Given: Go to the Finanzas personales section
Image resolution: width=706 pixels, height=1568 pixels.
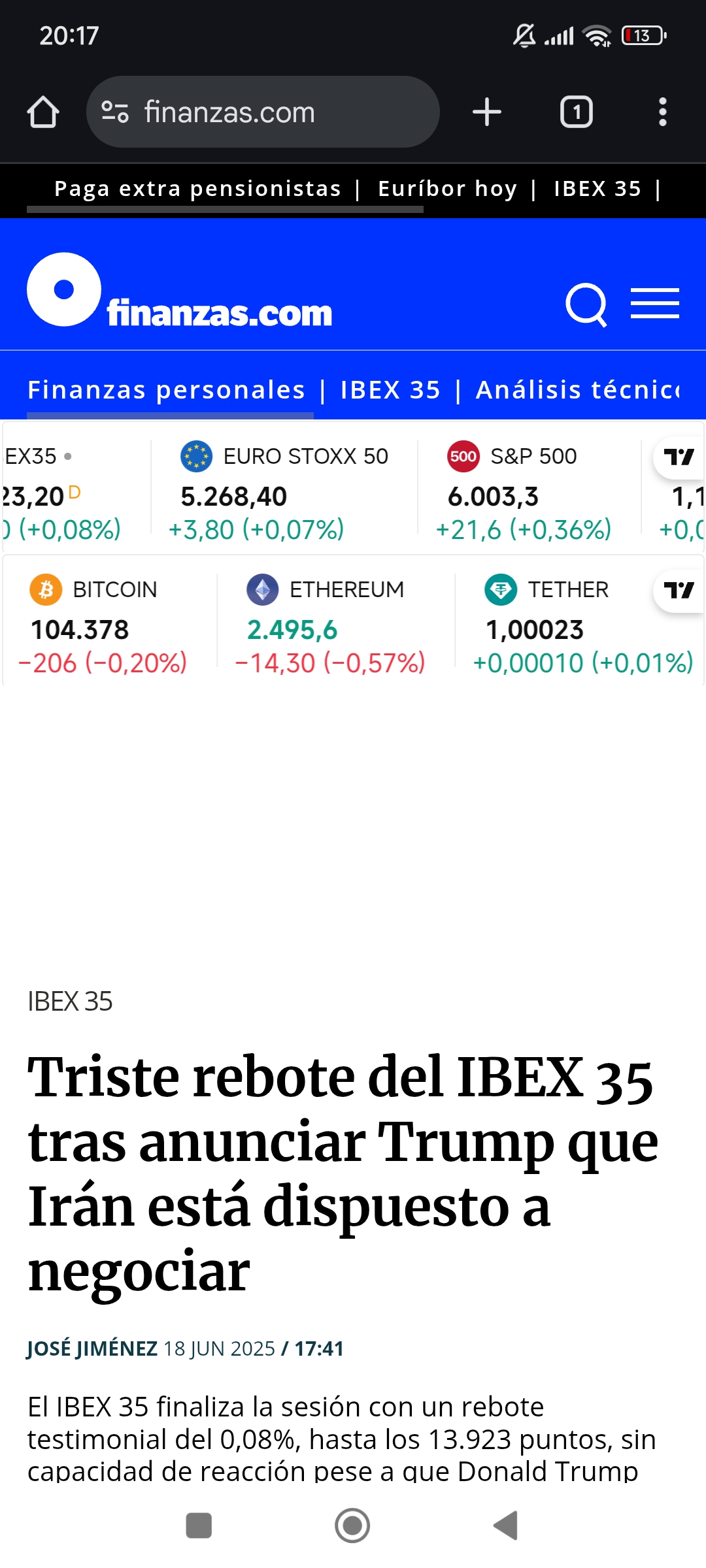Looking at the screenshot, I should tap(166, 390).
